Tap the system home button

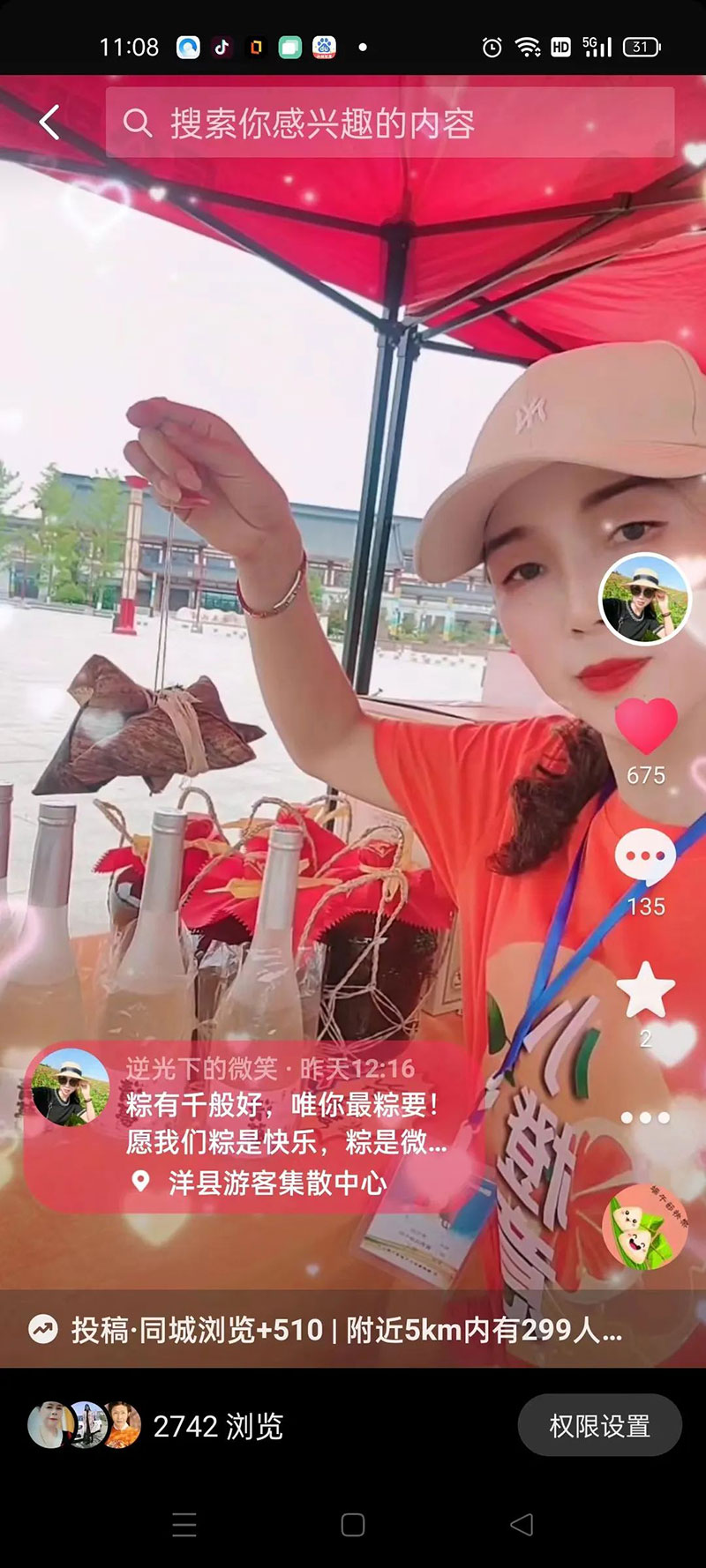click(353, 1525)
